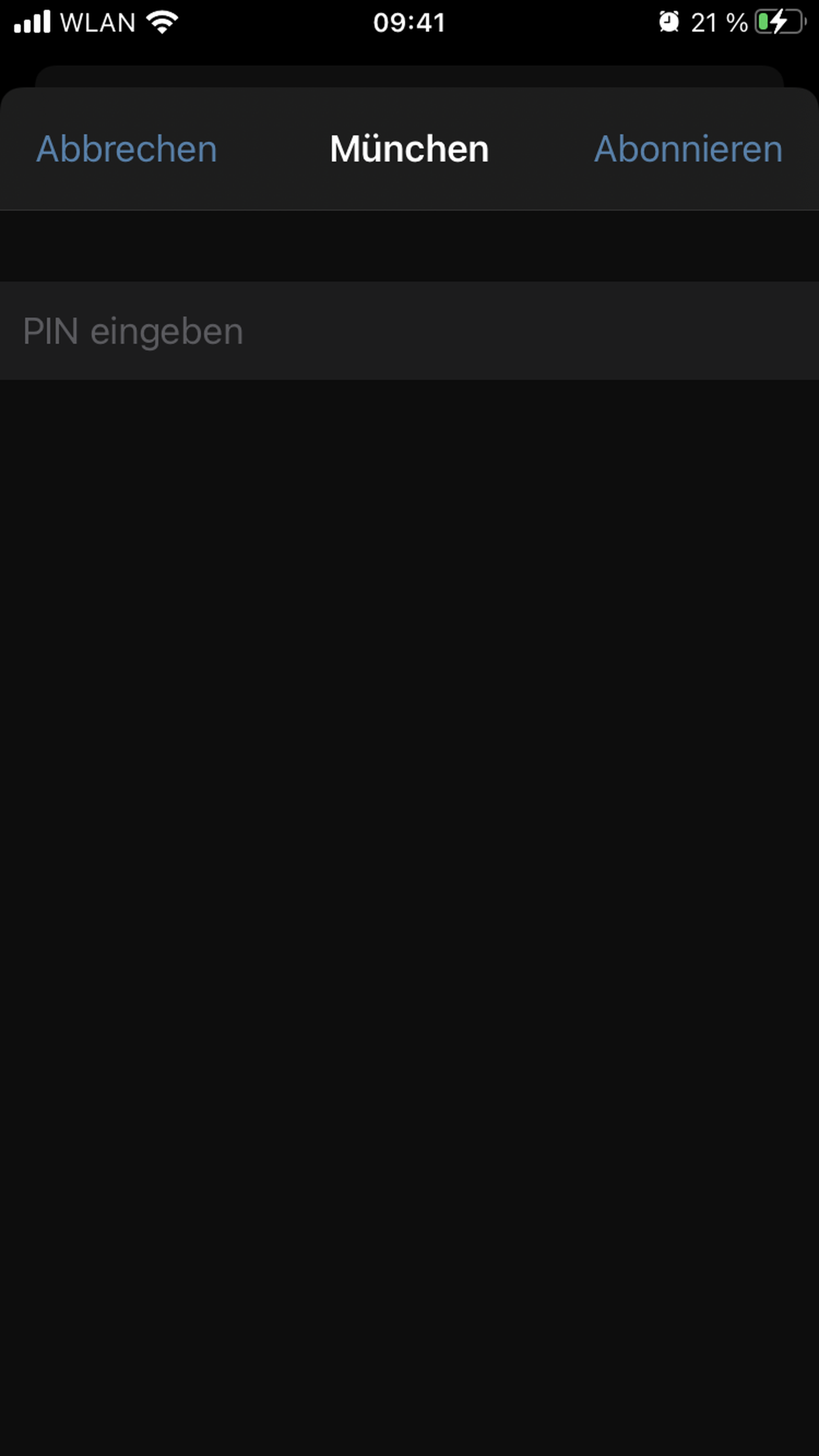Viewport: 819px width, 1456px height.
Task: Tap Abbrechen to cancel the subscription
Action: [127, 149]
